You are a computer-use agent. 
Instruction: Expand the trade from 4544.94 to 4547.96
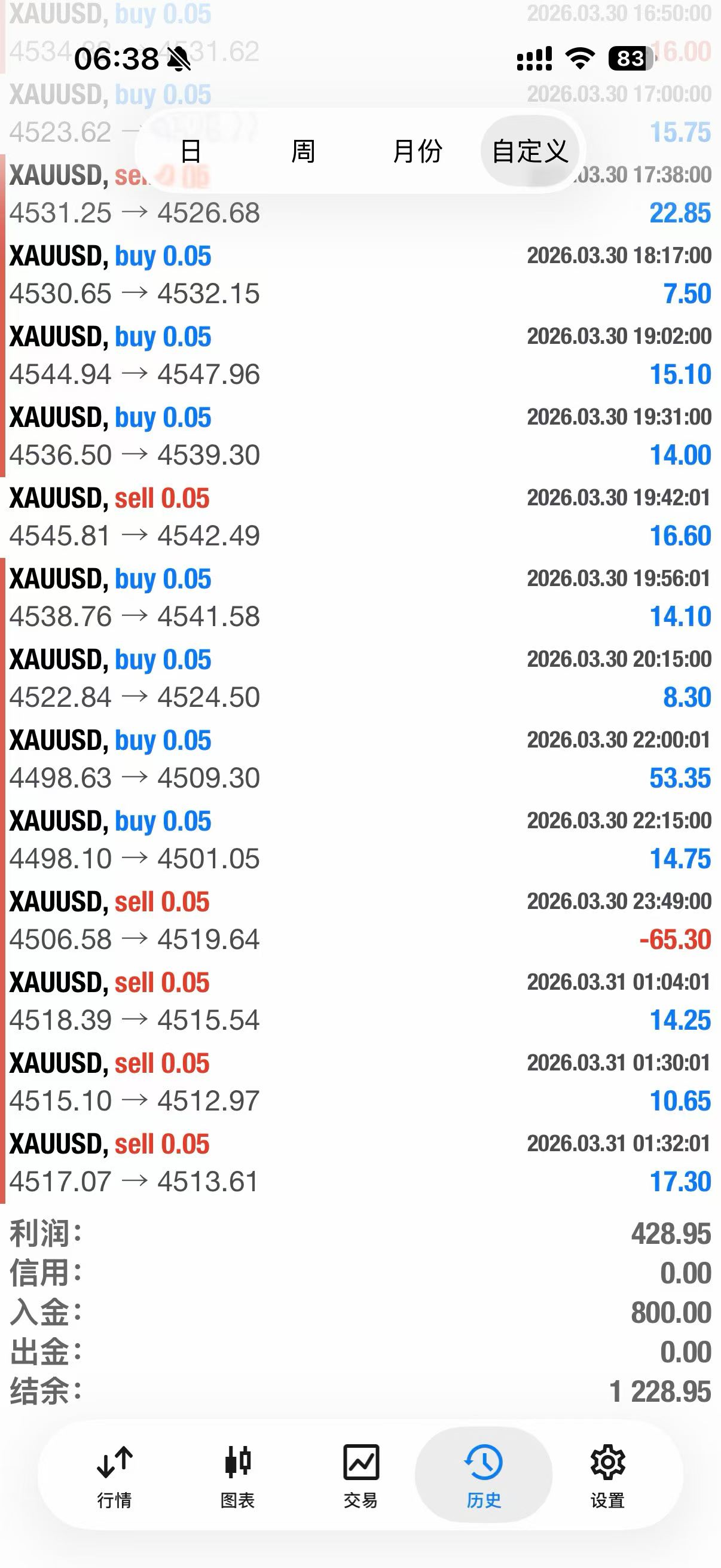coord(360,355)
